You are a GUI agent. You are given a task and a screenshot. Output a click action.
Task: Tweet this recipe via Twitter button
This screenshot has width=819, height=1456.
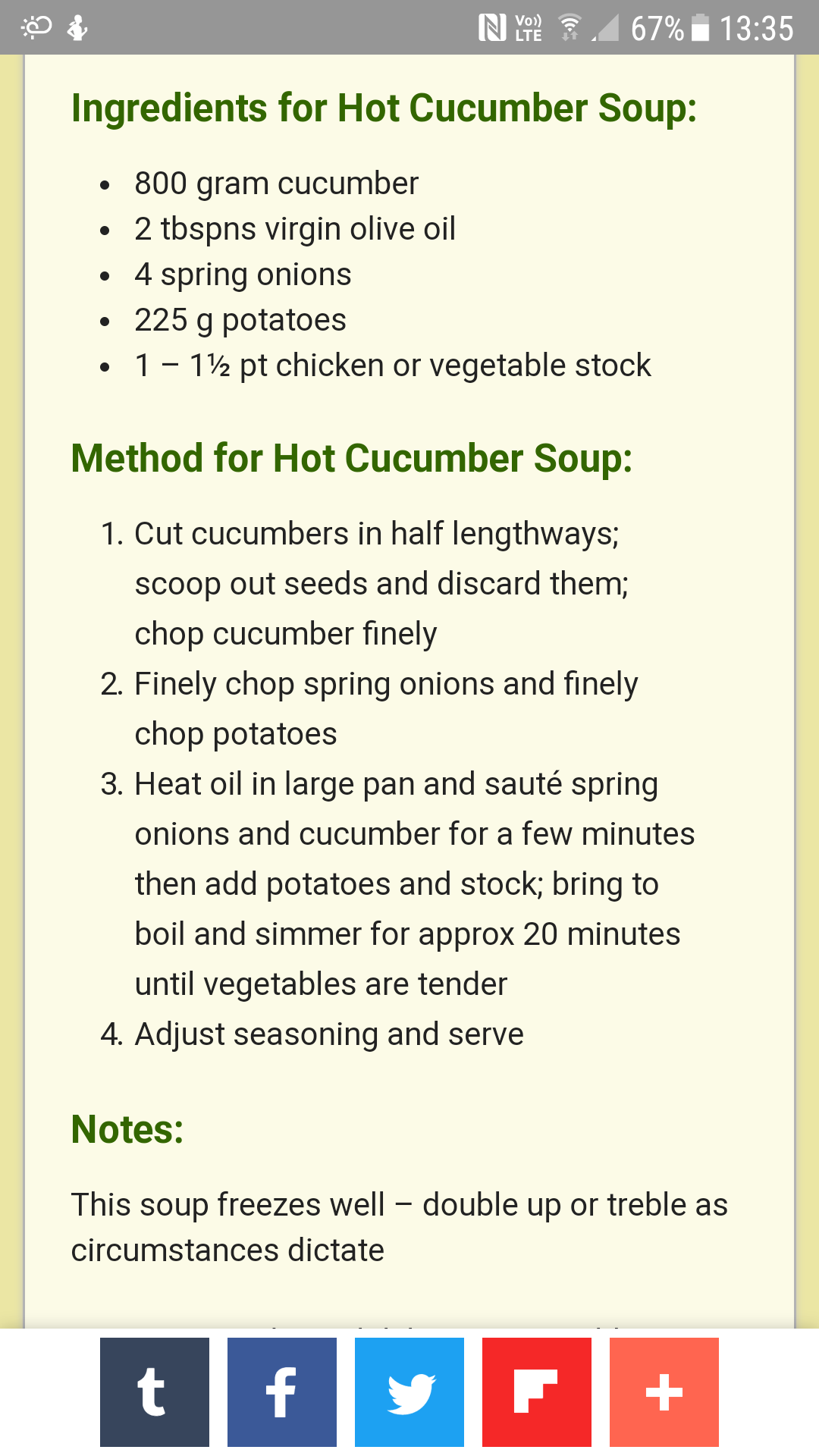coord(409,1392)
